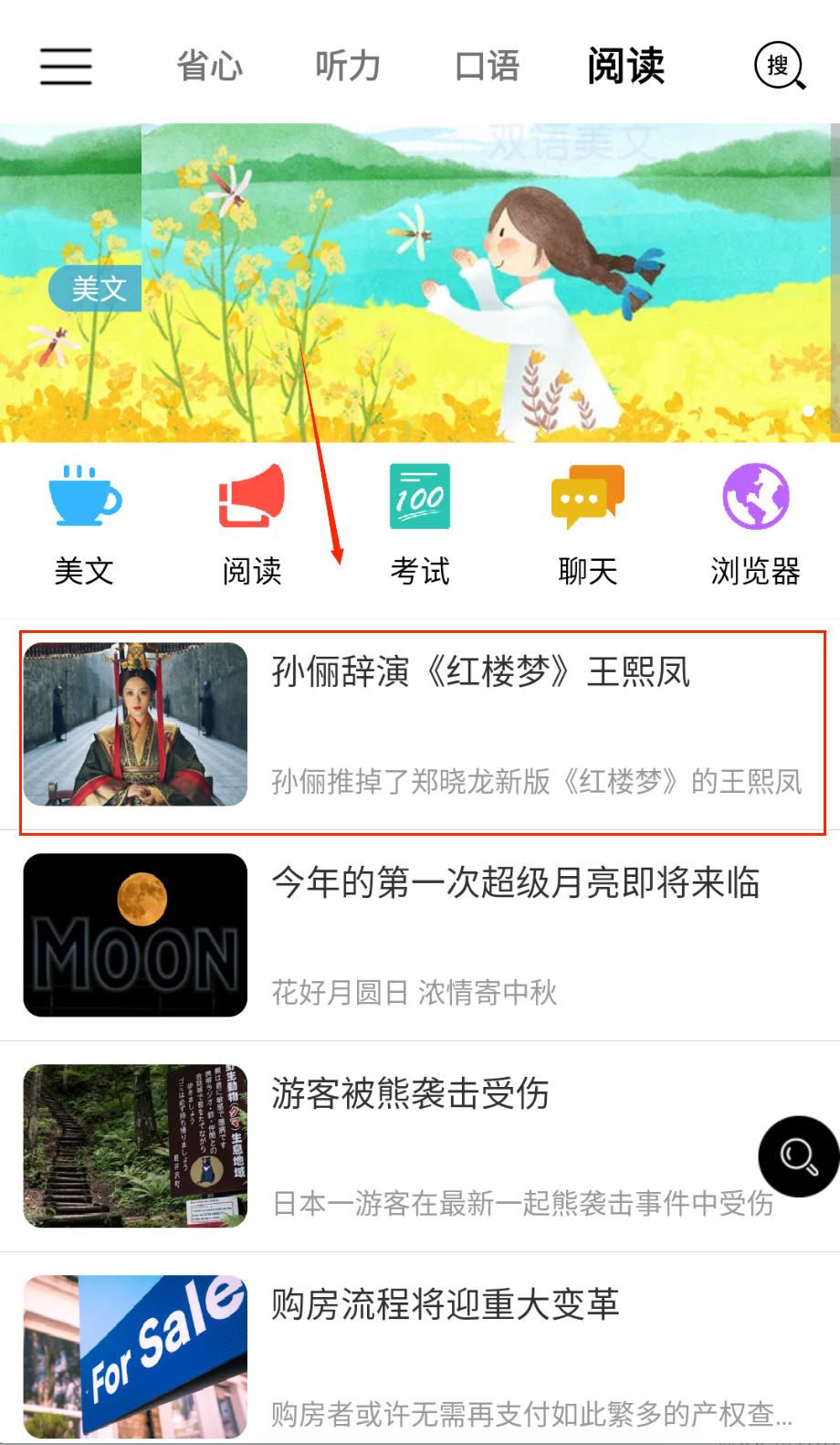
Task: Tap the 搜 search icon
Action: point(779,66)
